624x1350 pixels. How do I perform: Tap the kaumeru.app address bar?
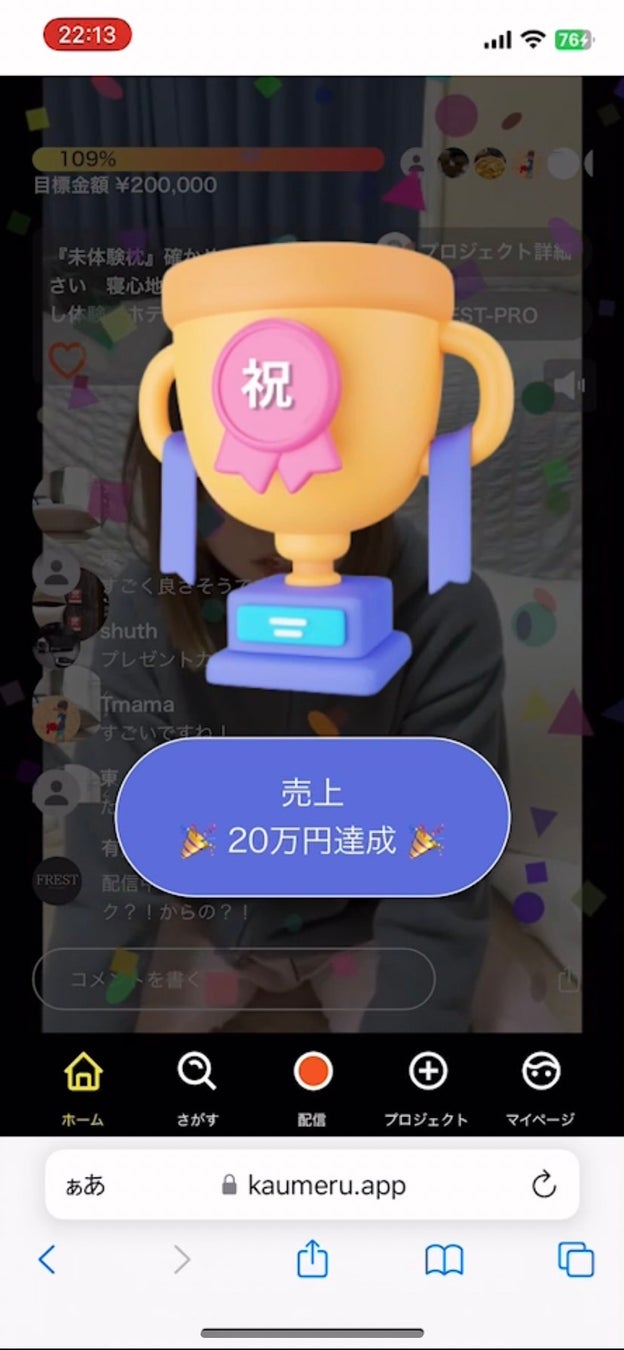tap(312, 1186)
